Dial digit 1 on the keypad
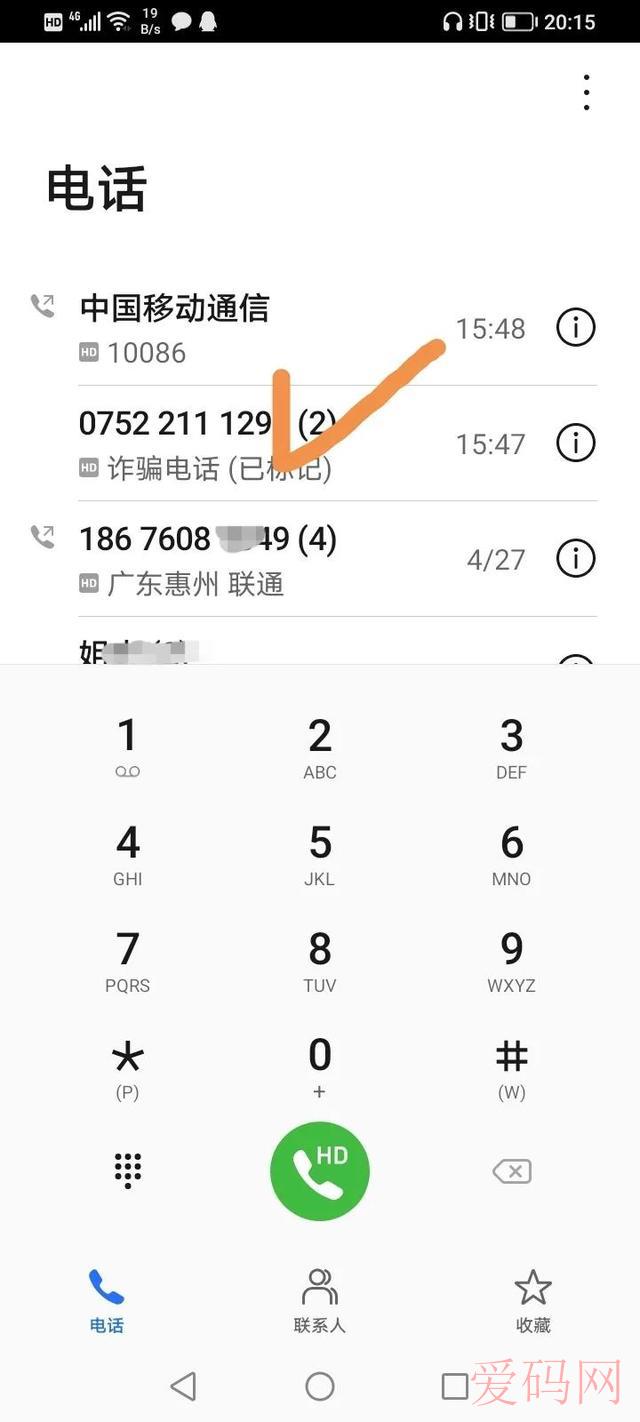 [127, 747]
